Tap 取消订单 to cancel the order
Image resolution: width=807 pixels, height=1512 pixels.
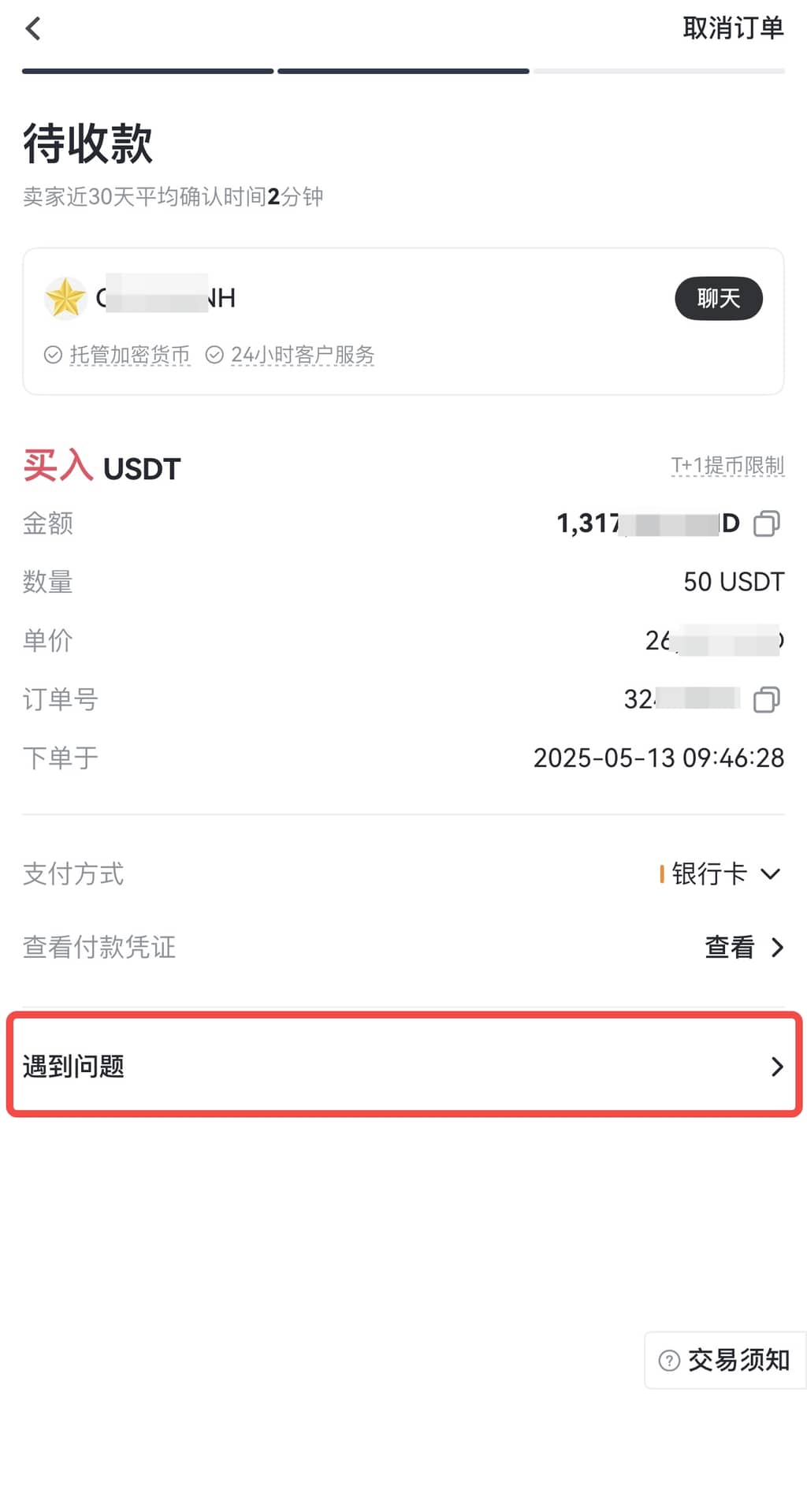(x=732, y=28)
